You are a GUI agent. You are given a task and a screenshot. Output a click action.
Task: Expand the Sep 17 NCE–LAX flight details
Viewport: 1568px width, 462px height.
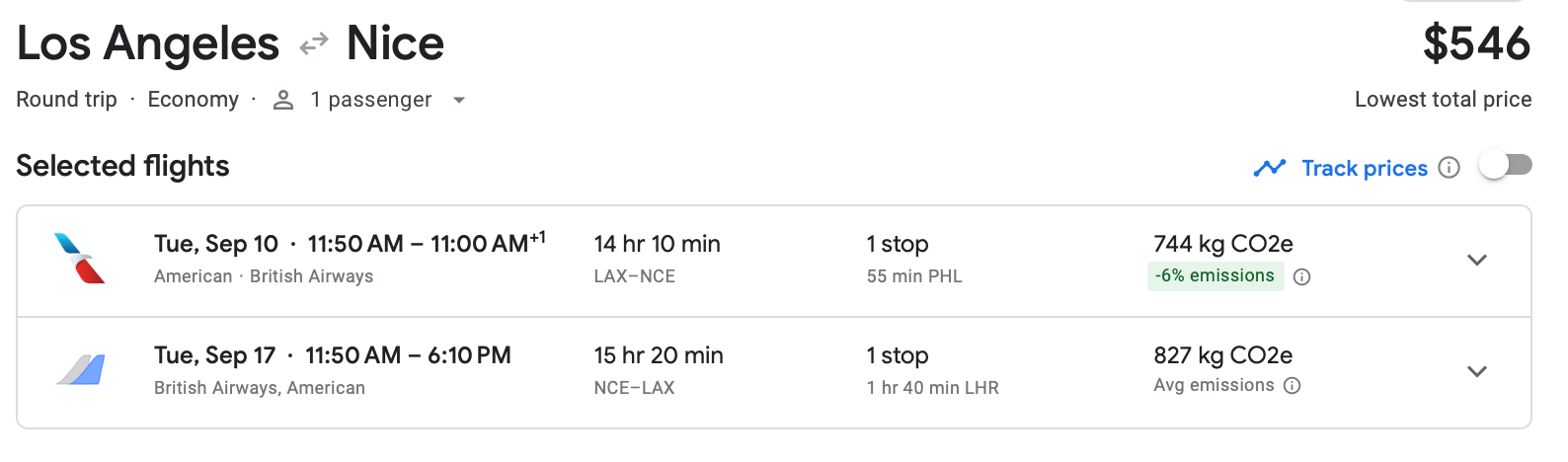pos(1476,372)
